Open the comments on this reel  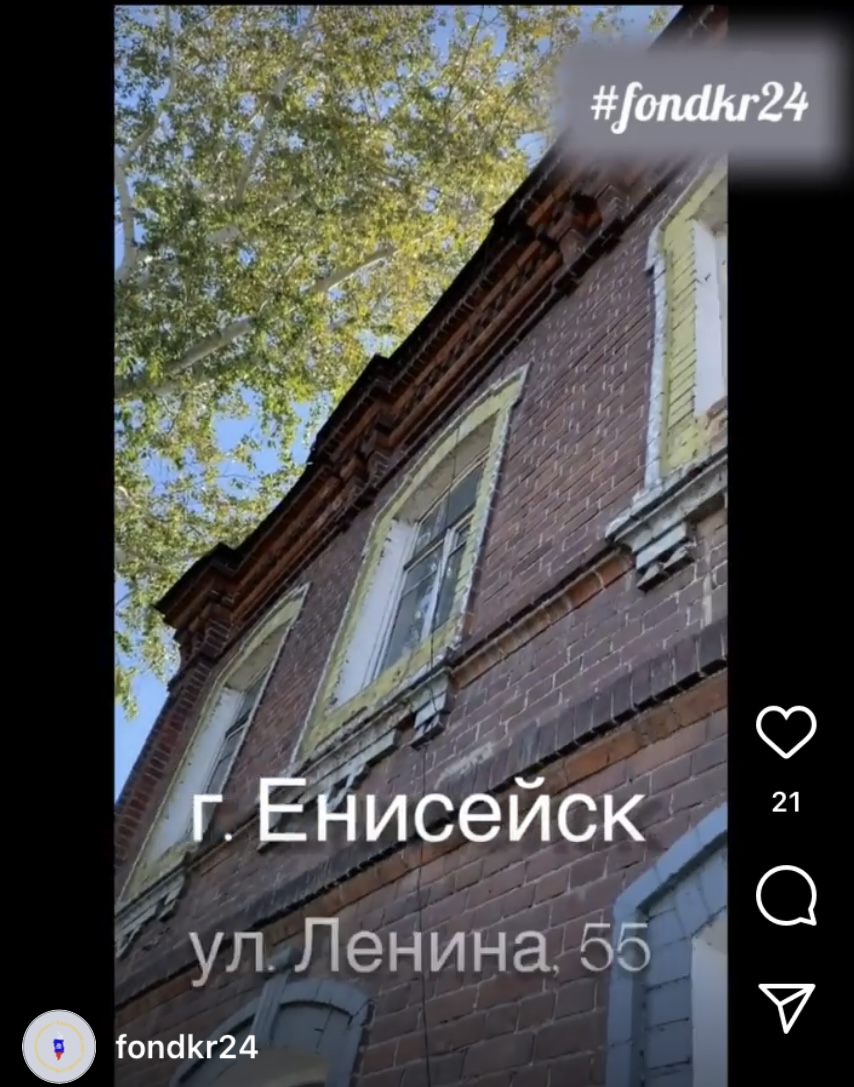coord(786,895)
